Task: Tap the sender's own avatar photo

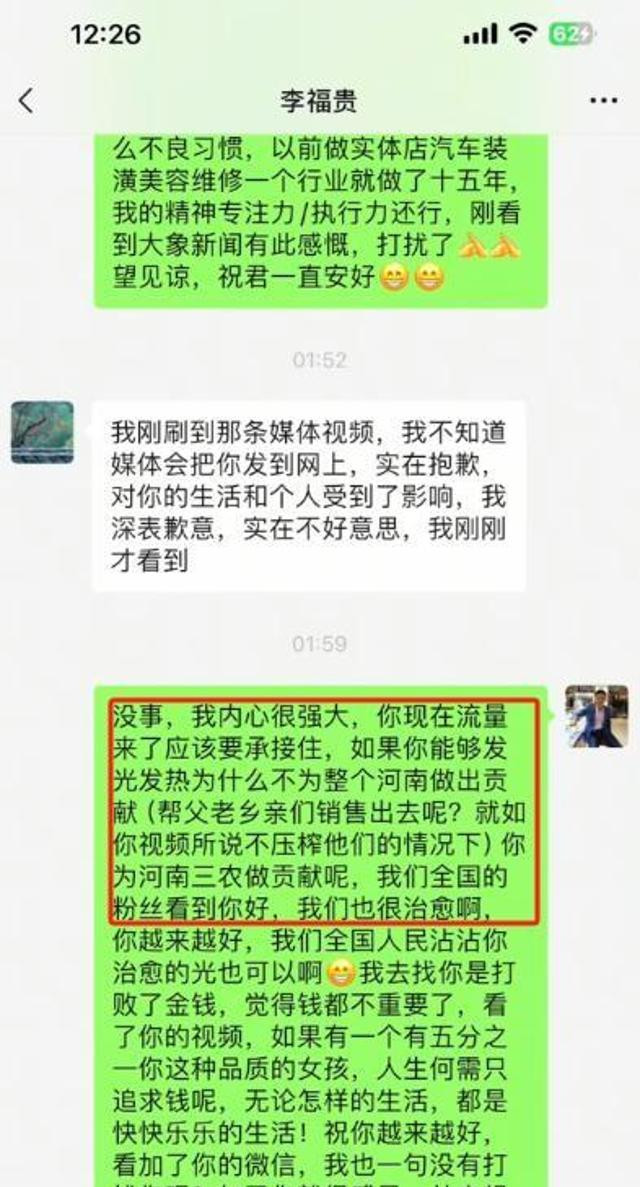Action: tap(597, 716)
